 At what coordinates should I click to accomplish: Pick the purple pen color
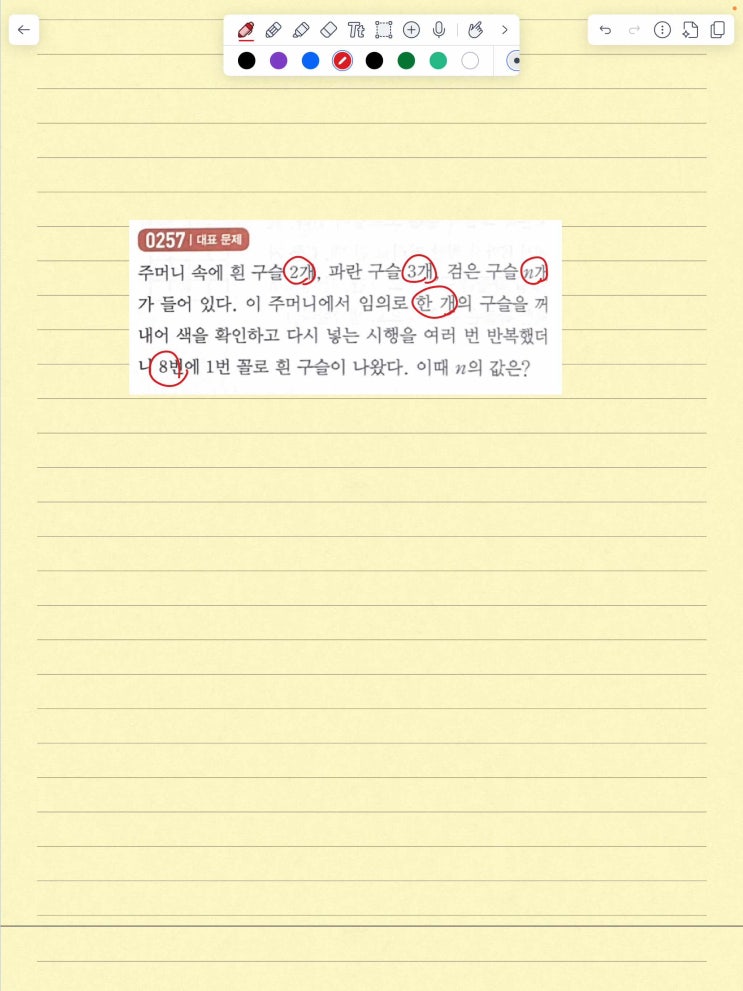278,61
